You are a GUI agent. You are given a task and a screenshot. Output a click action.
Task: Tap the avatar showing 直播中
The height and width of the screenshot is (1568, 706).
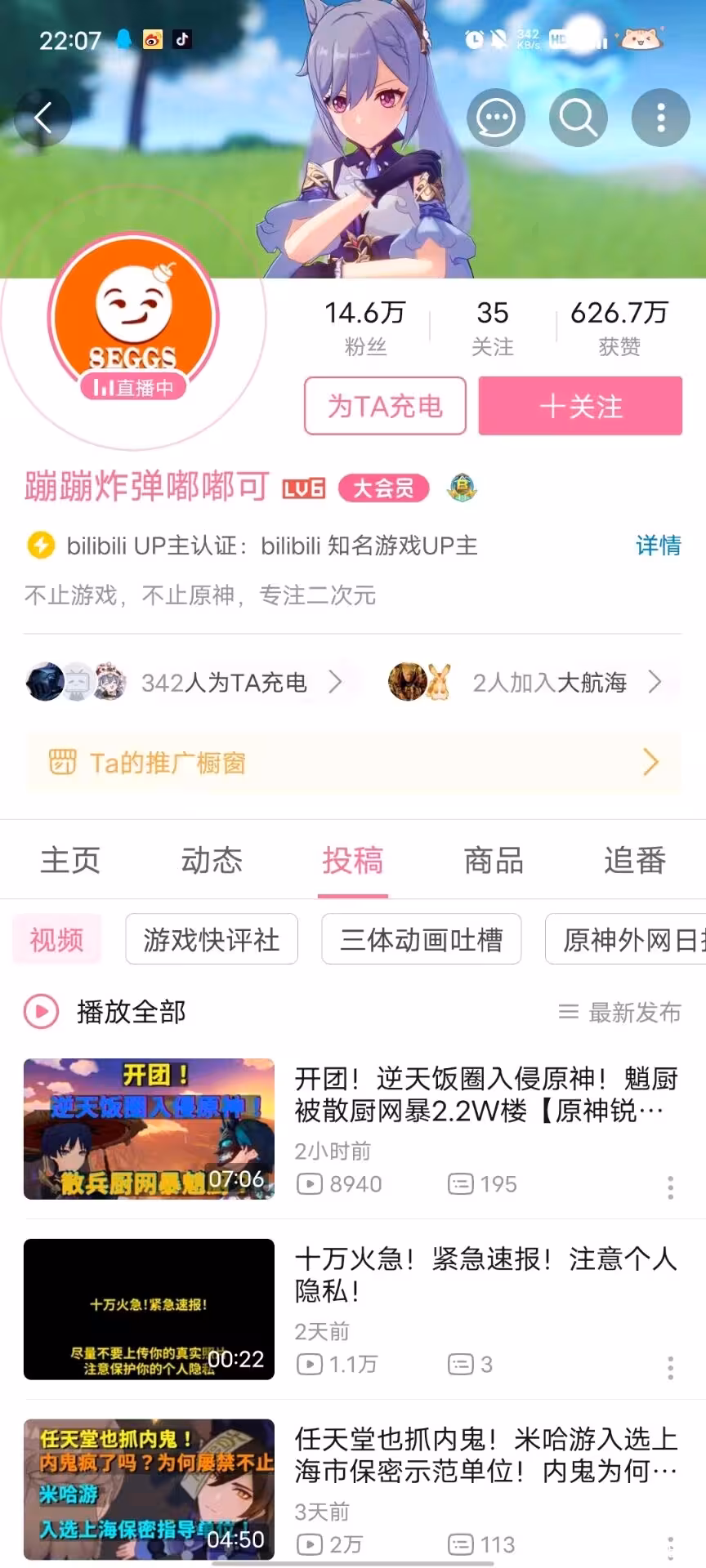[x=133, y=320]
